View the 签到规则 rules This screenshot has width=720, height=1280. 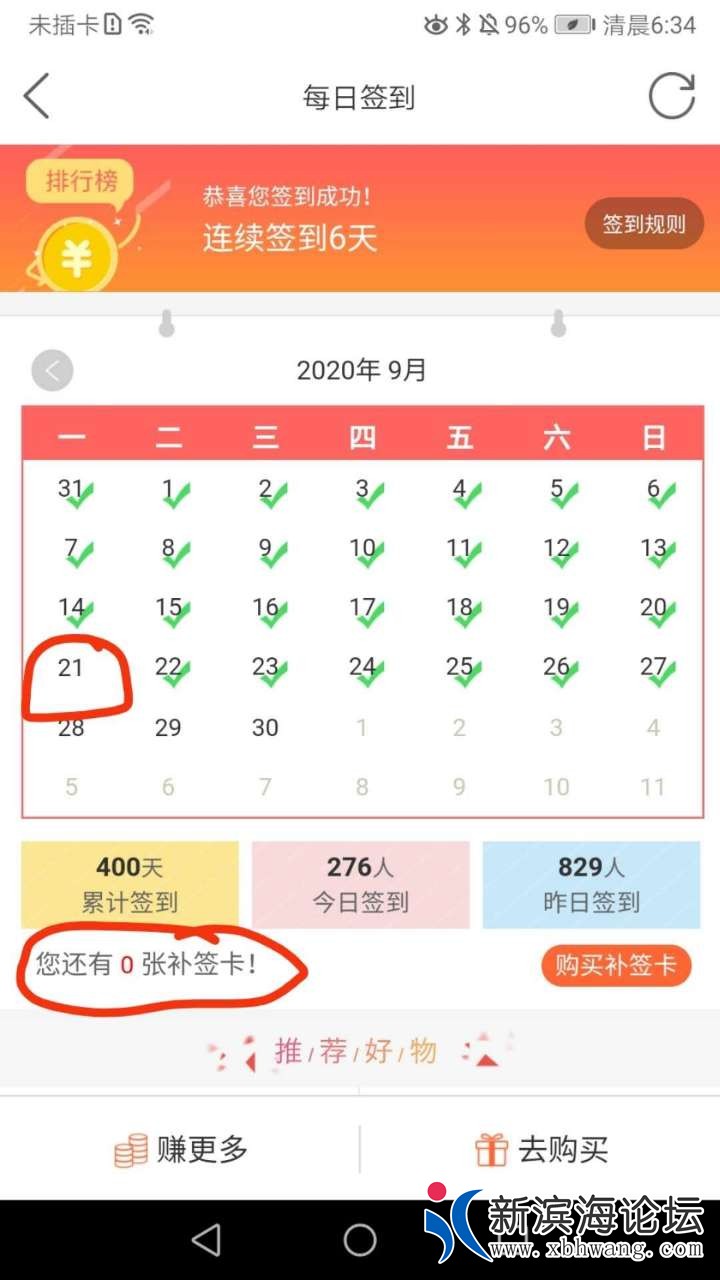click(x=643, y=224)
